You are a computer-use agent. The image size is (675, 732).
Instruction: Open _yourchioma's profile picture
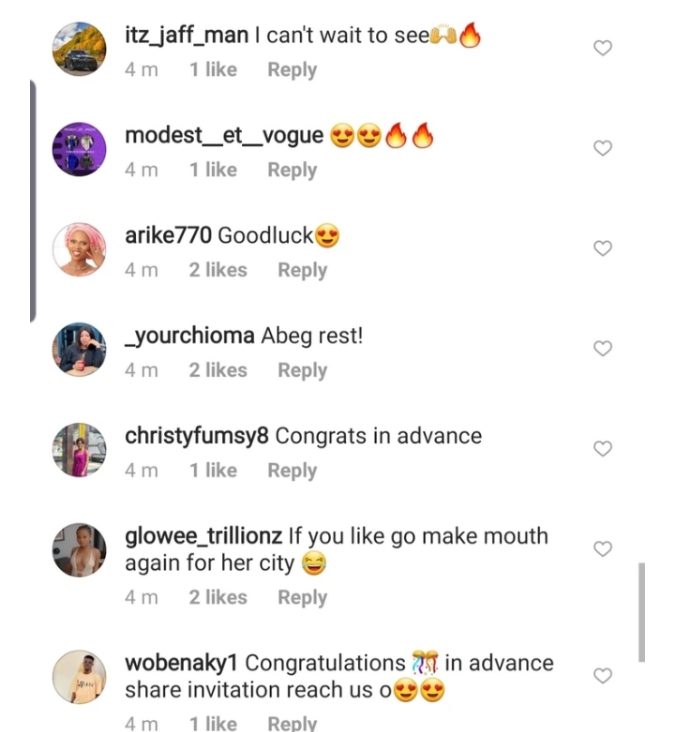[x=79, y=350]
